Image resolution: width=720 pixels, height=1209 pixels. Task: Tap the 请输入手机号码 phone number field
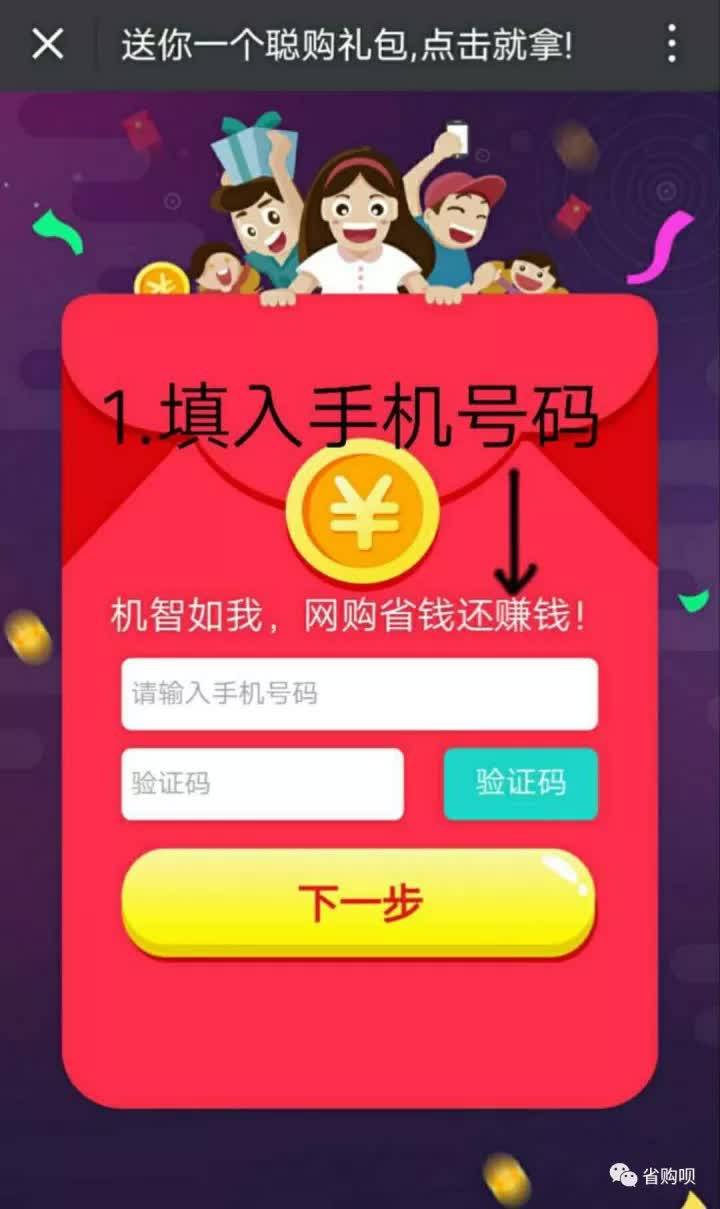click(x=359, y=694)
